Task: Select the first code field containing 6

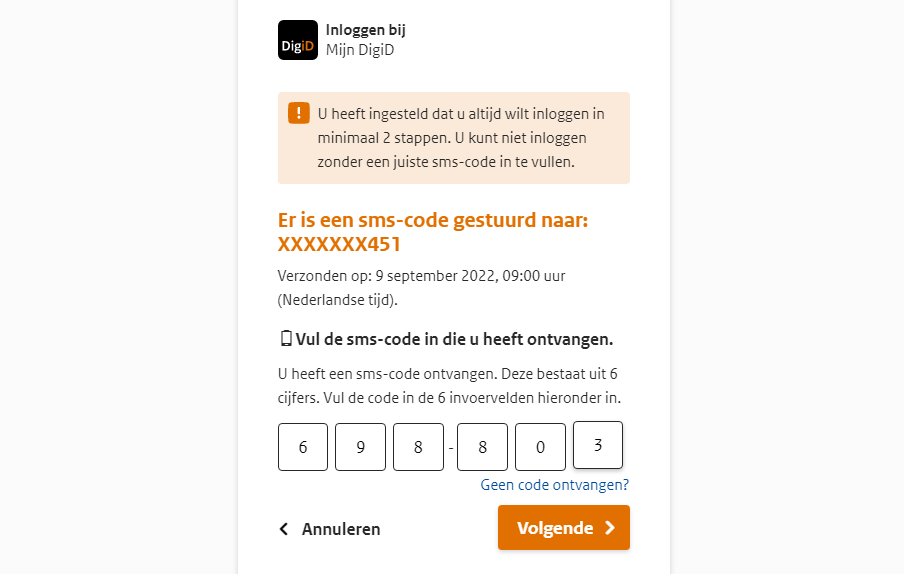Action: coord(303,447)
